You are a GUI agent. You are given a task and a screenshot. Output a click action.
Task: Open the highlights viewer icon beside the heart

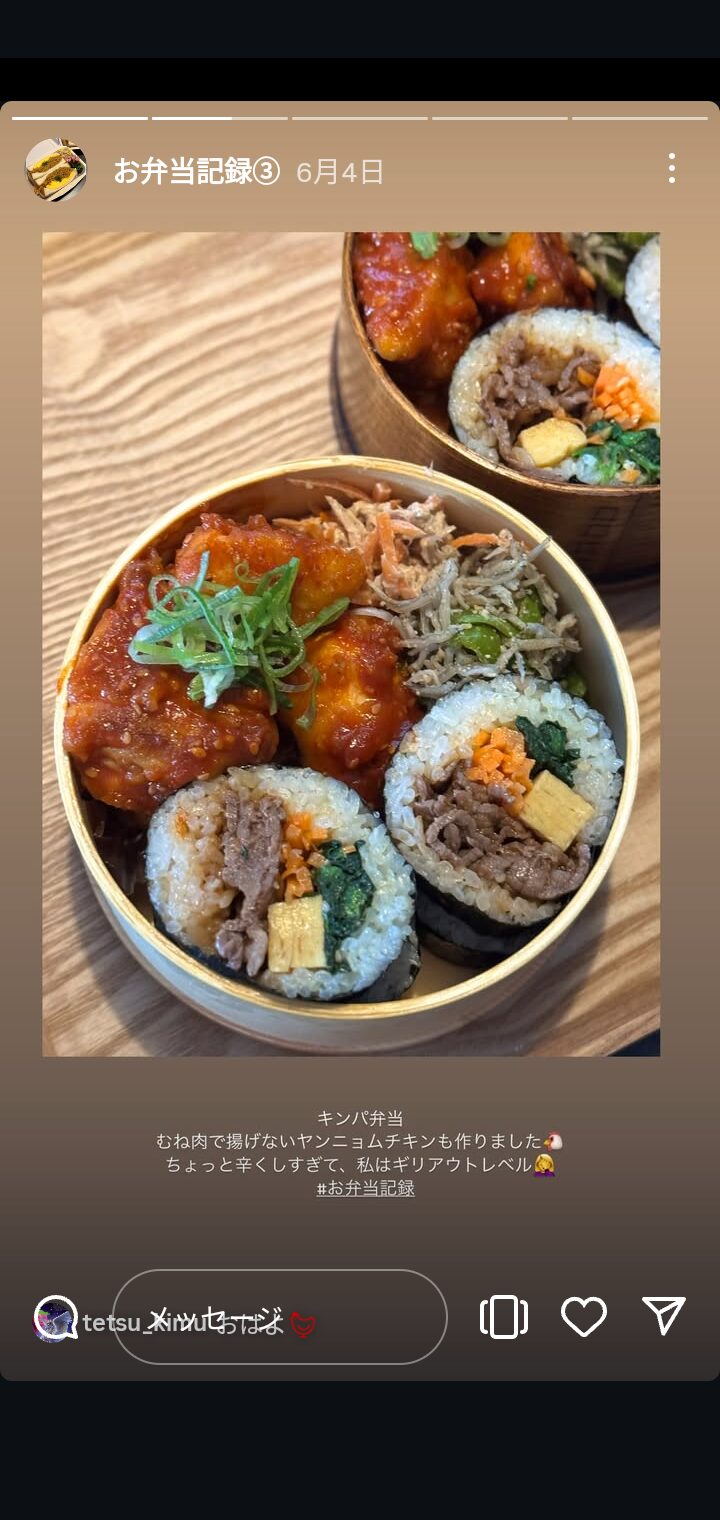pyautogui.click(x=504, y=1317)
